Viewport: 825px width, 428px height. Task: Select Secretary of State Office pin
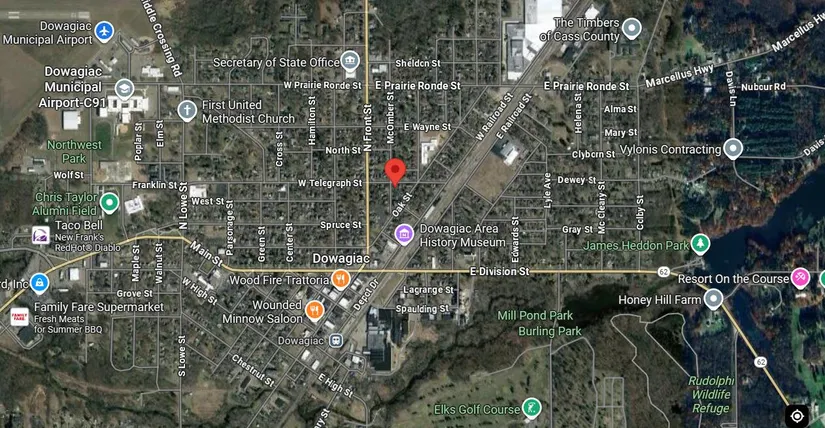[350, 62]
